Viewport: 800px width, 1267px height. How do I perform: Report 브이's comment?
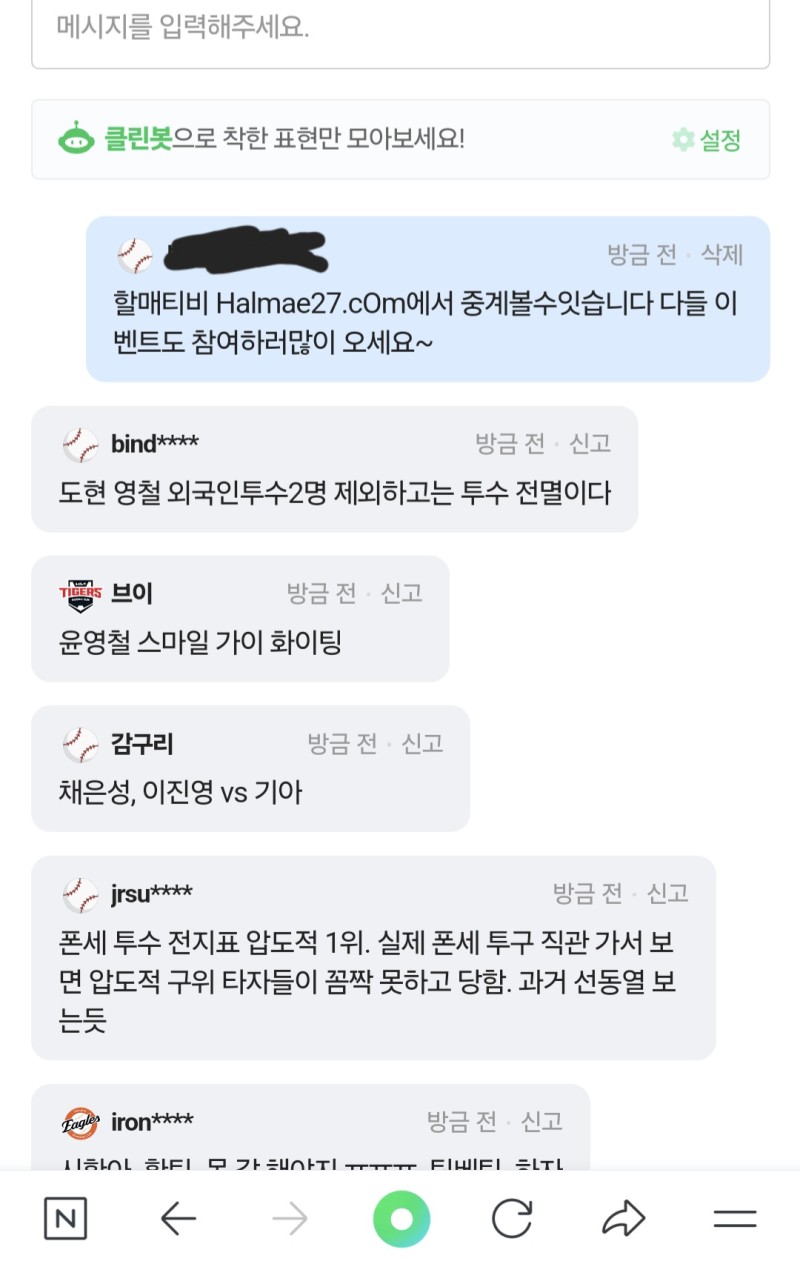pyautogui.click(x=402, y=593)
